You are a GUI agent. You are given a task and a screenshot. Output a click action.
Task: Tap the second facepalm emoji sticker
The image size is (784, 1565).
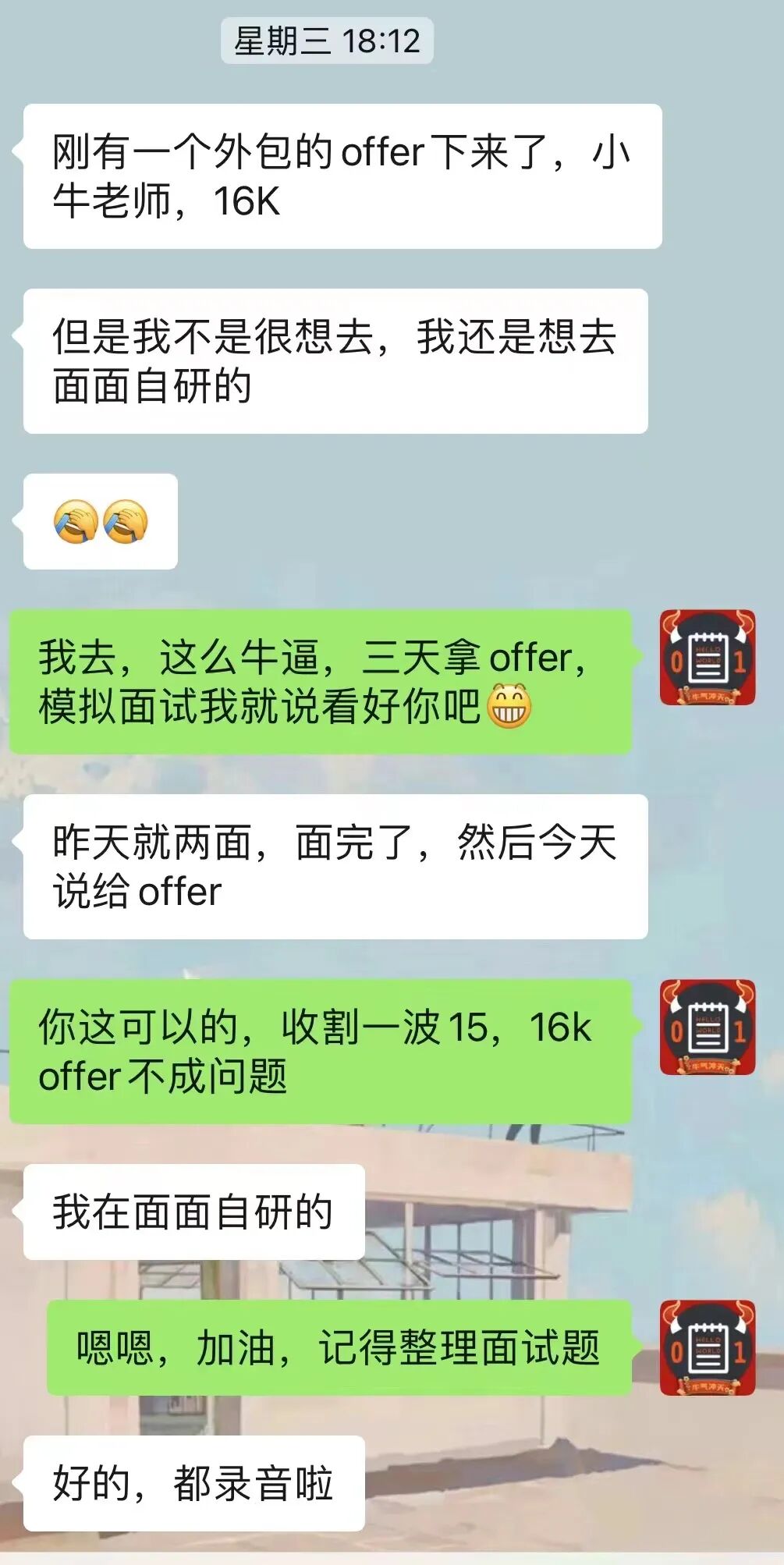point(126,521)
